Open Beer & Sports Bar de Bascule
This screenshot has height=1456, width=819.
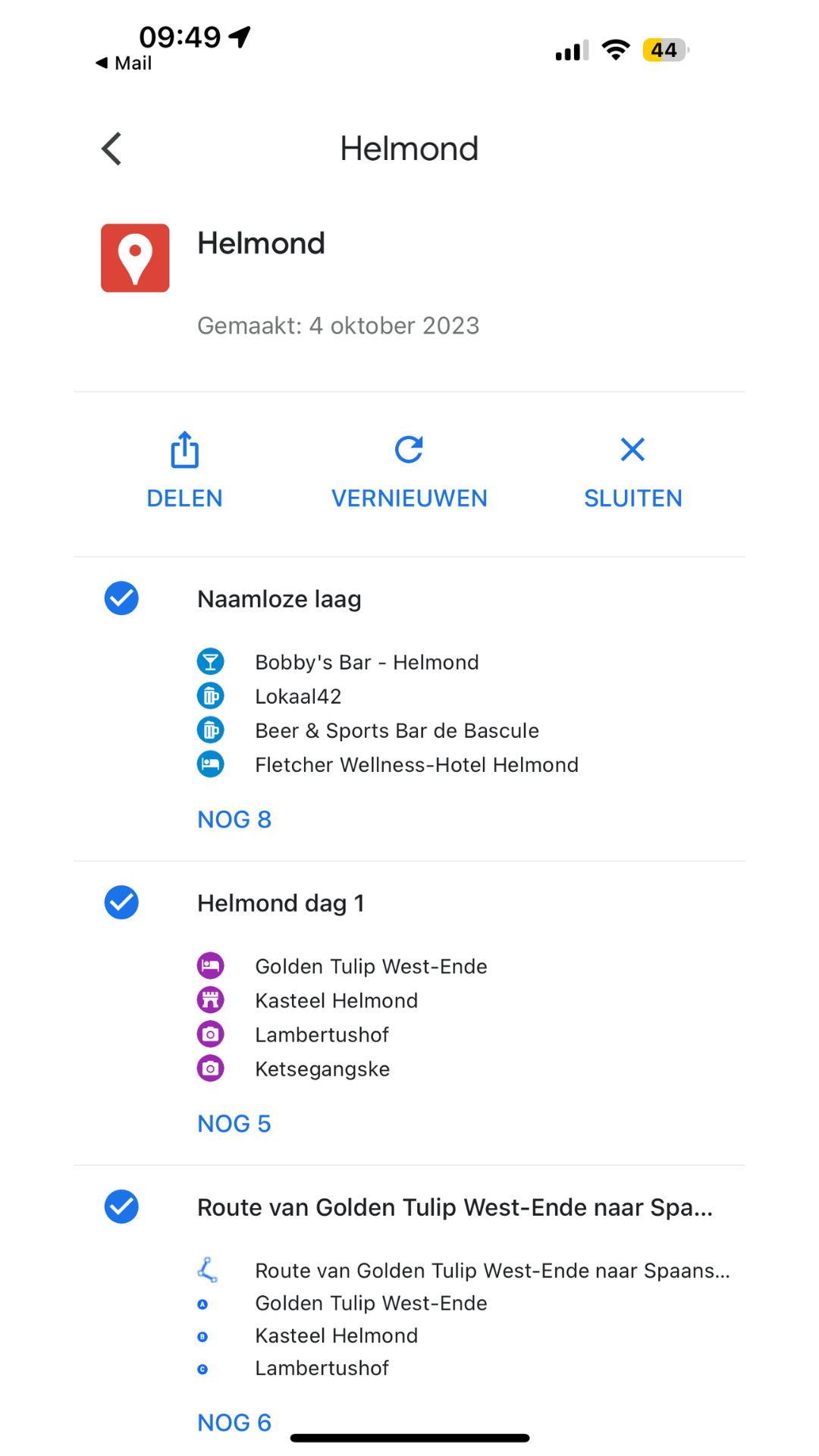[397, 730]
